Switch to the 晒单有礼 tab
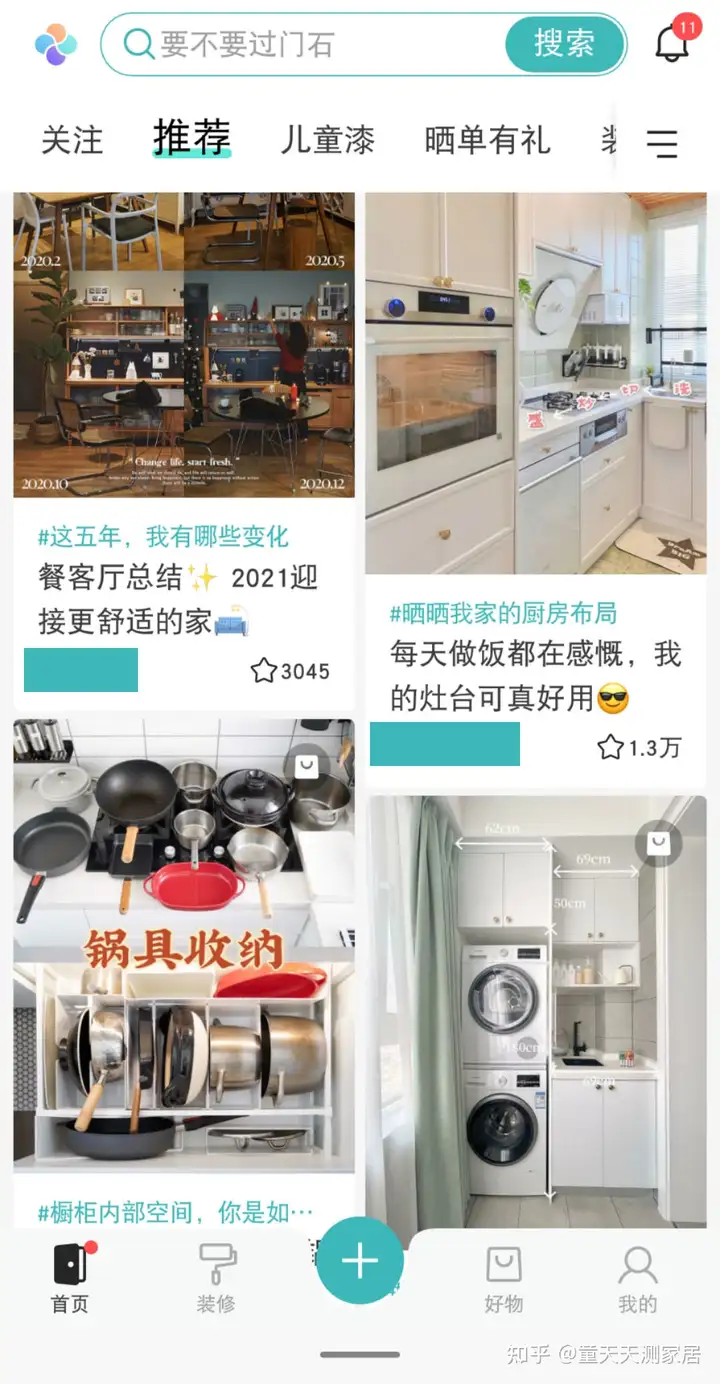This screenshot has width=720, height=1384. pos(487,140)
